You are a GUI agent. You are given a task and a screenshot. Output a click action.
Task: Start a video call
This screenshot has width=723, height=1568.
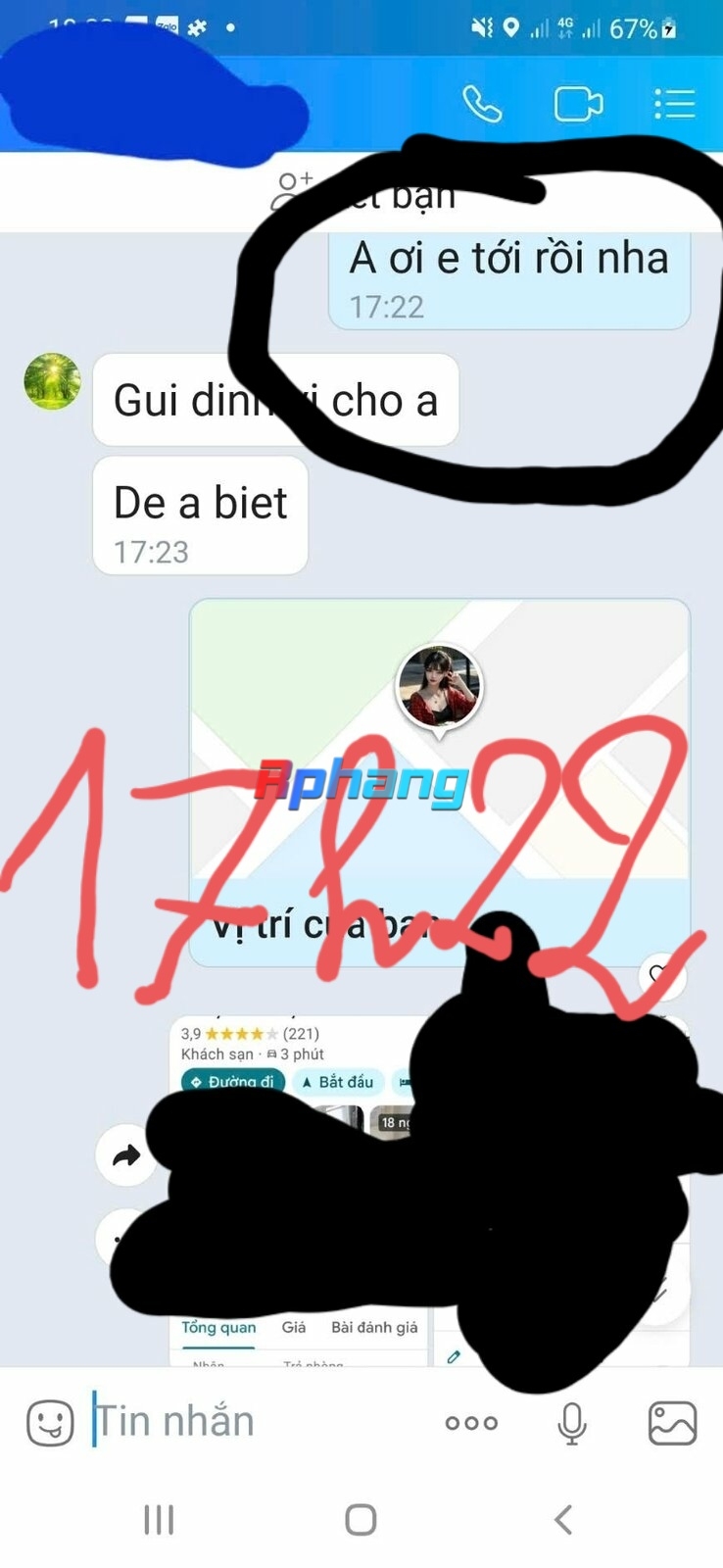pos(578,104)
